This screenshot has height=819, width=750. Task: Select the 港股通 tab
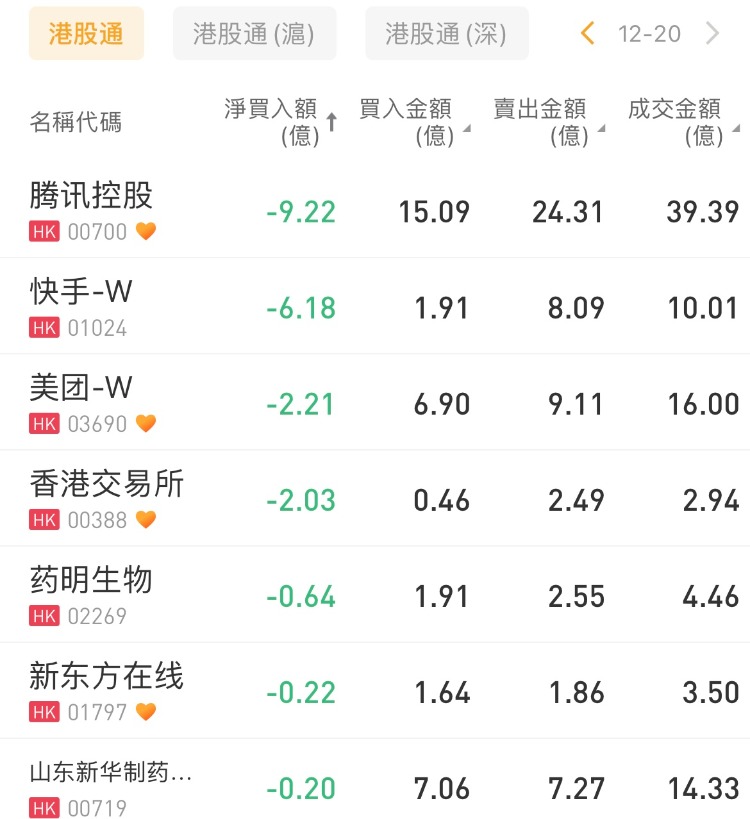click(86, 34)
